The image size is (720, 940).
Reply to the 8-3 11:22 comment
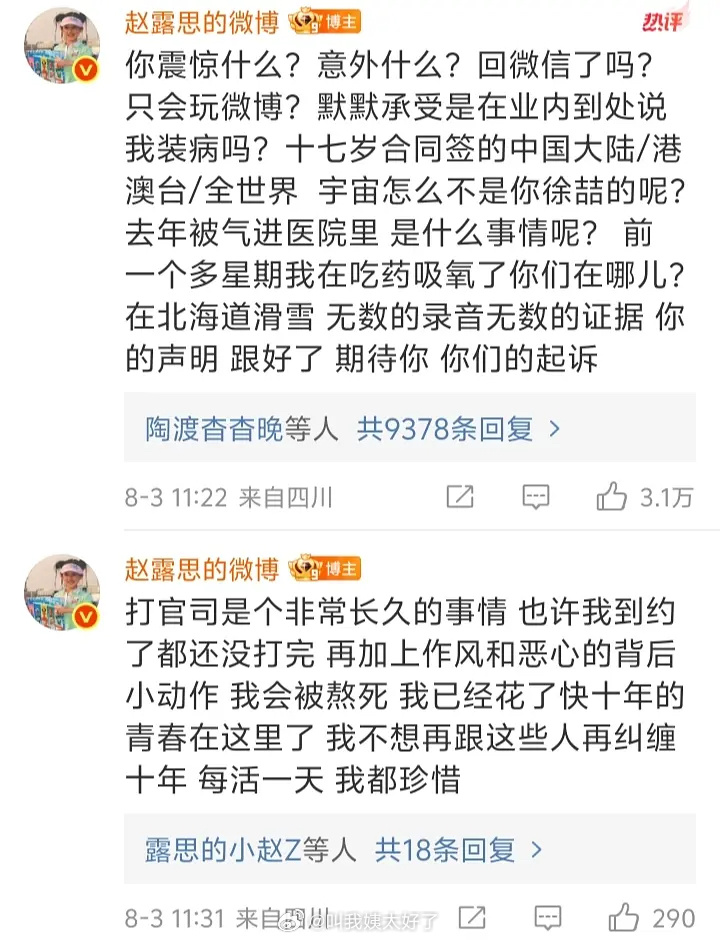pos(537,497)
